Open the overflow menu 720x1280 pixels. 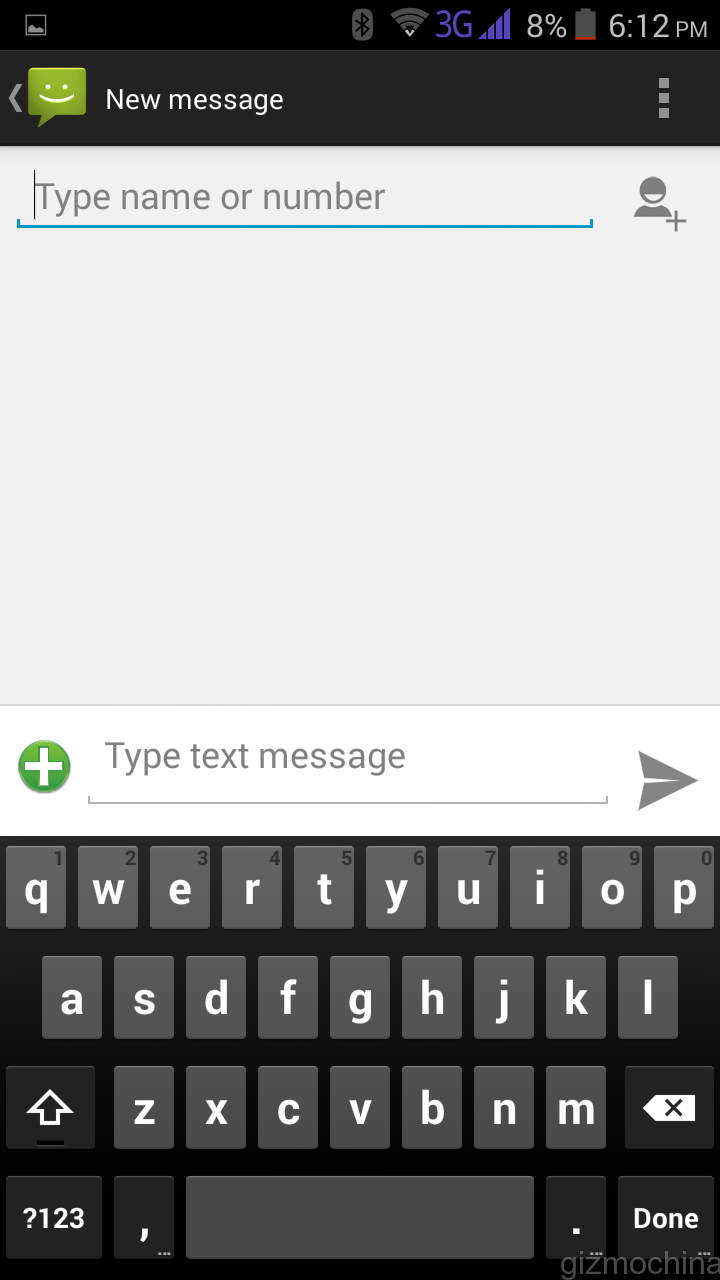[x=663, y=98]
